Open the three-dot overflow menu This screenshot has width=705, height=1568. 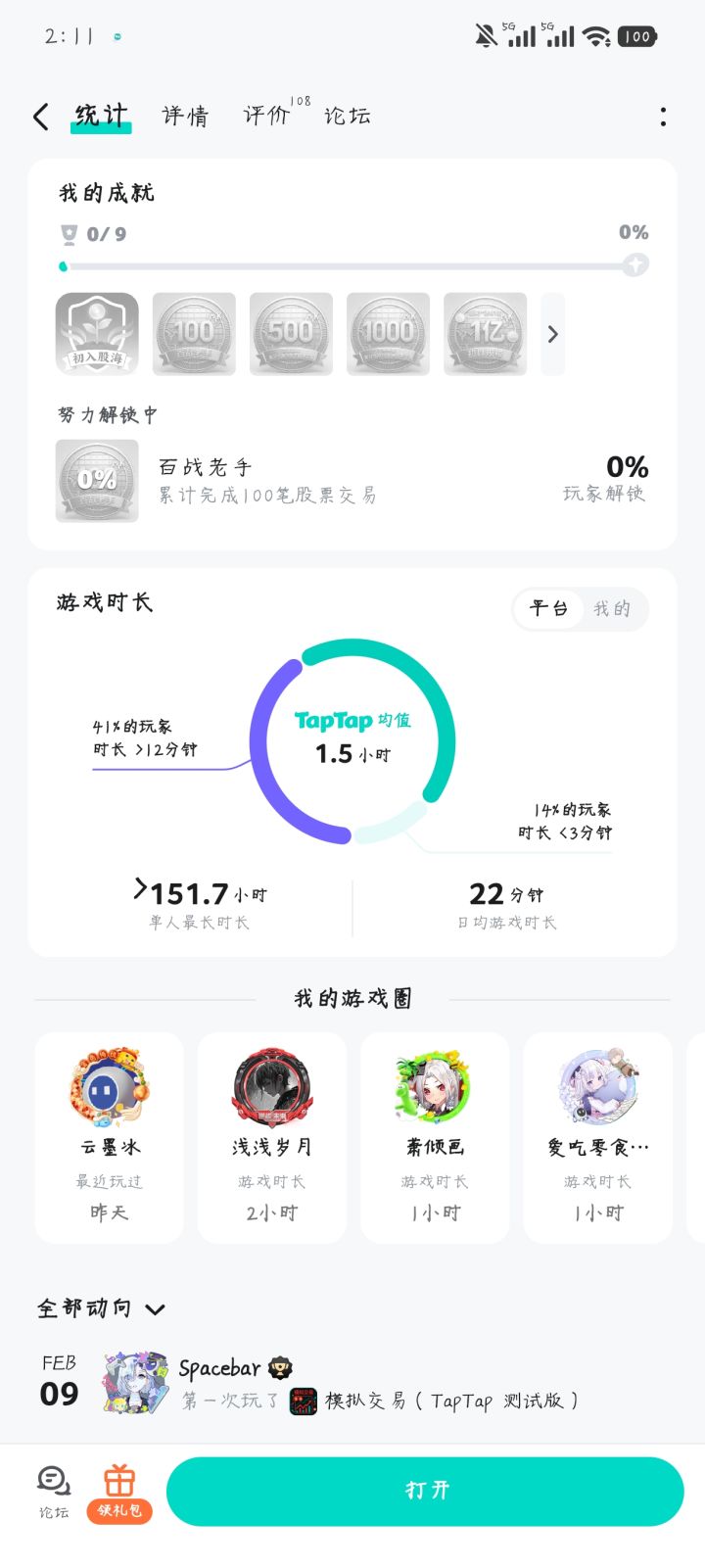coord(663,116)
